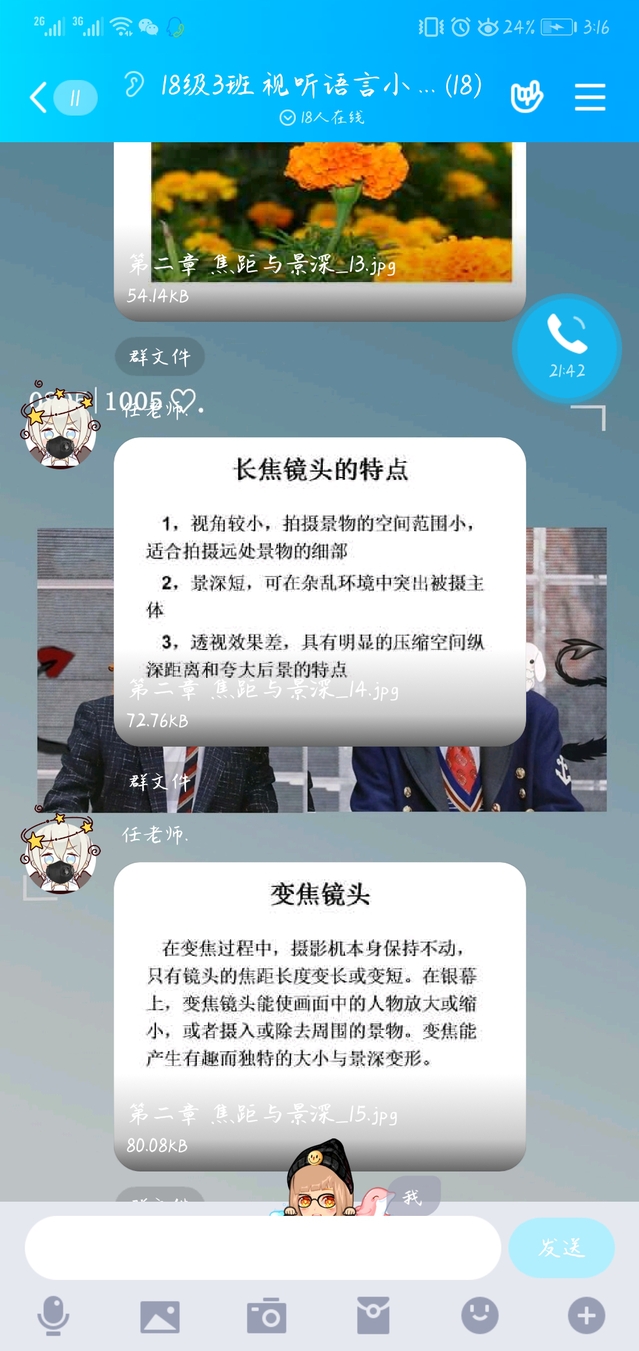The height and width of the screenshot is (1351, 639).
Task: Open 群文件 tag under the _13.jpg file
Action: tap(160, 357)
